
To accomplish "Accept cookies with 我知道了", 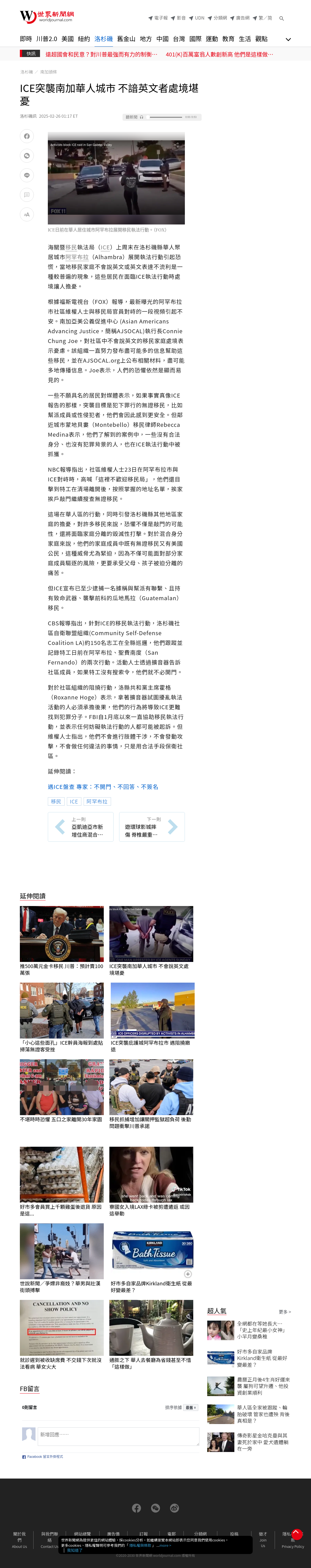I will (x=74, y=1550).
